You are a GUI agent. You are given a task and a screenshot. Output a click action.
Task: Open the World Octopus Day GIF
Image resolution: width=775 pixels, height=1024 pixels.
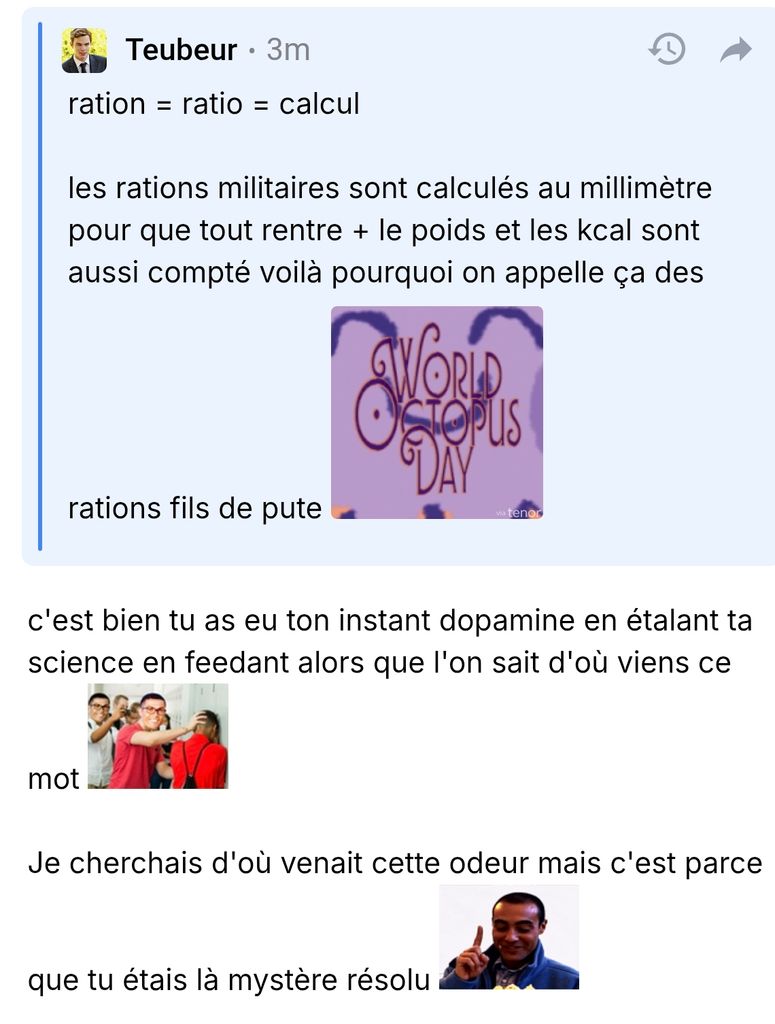[437, 412]
